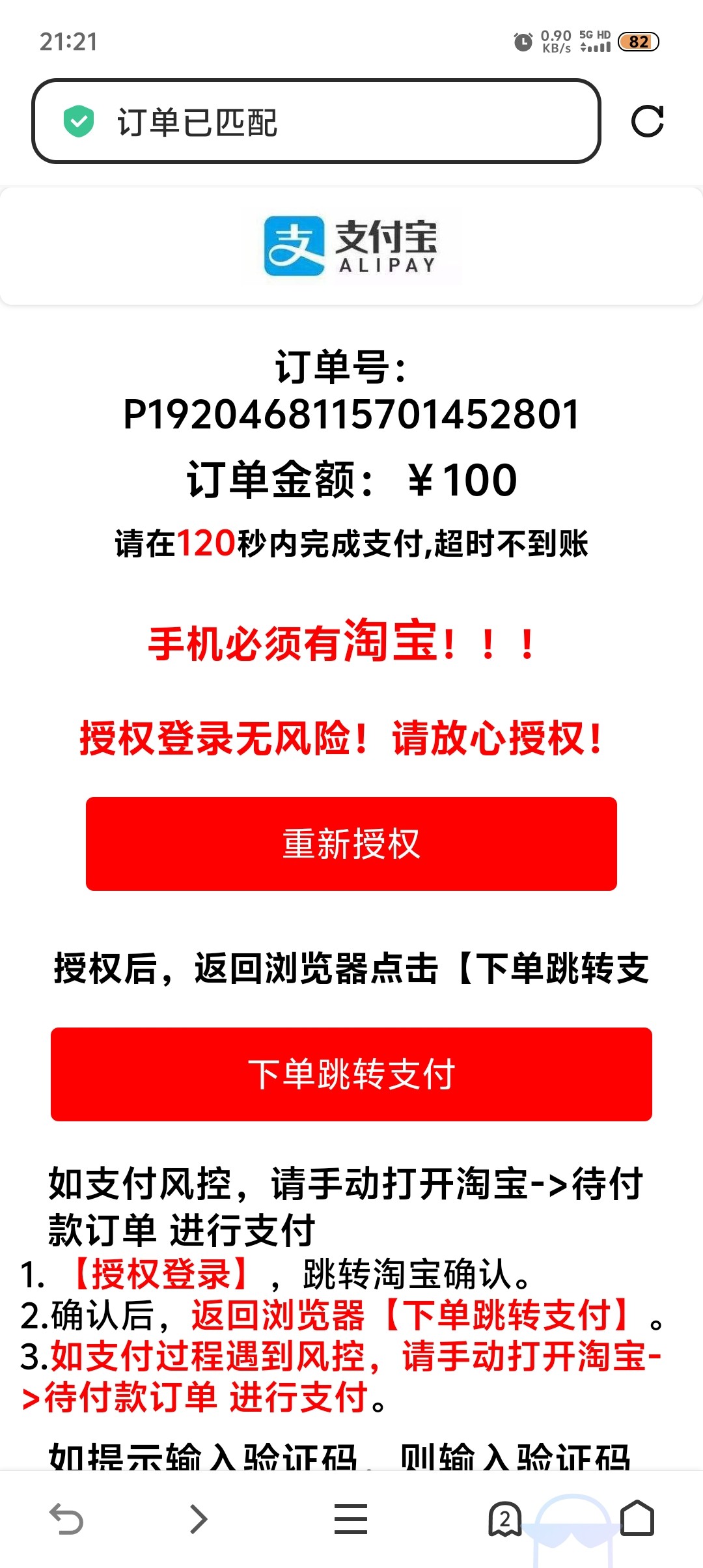This screenshot has height=1568, width=703.
Task: Tap the battery indicator showing 82
Action: (x=636, y=41)
